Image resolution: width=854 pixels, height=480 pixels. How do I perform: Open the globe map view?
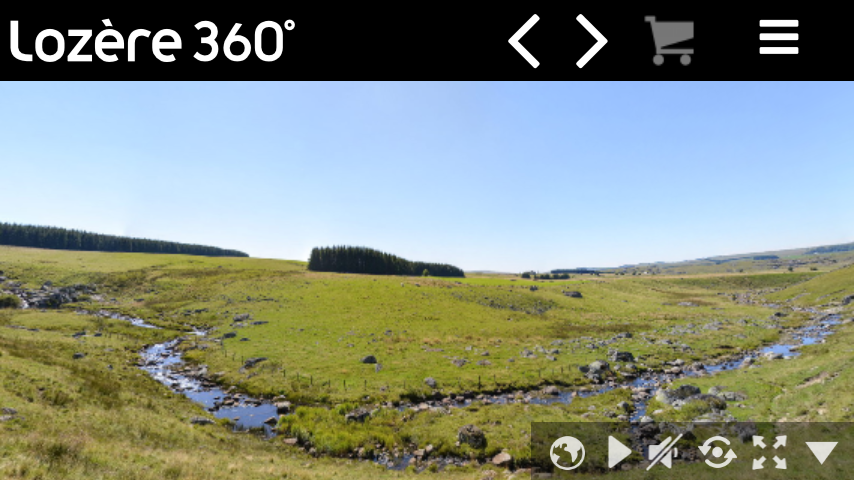(x=567, y=453)
